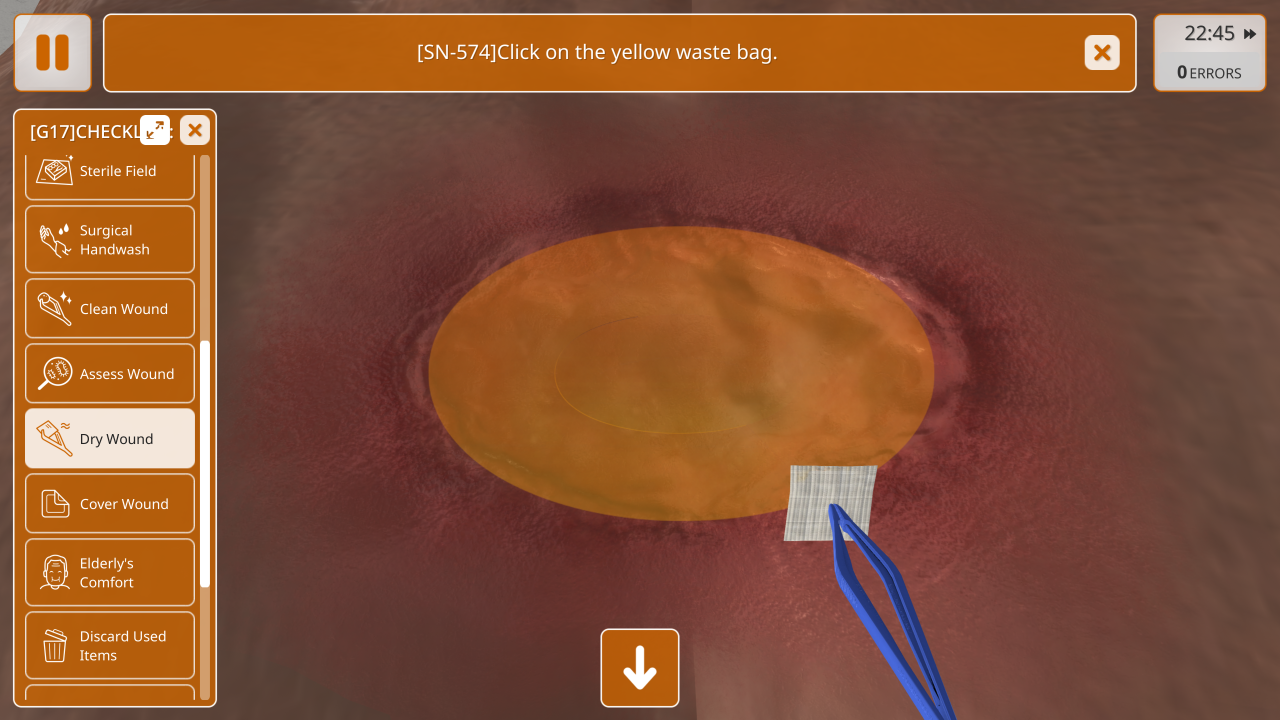
Task: Select the Sterile Field checklist item
Action: pyautogui.click(x=110, y=172)
